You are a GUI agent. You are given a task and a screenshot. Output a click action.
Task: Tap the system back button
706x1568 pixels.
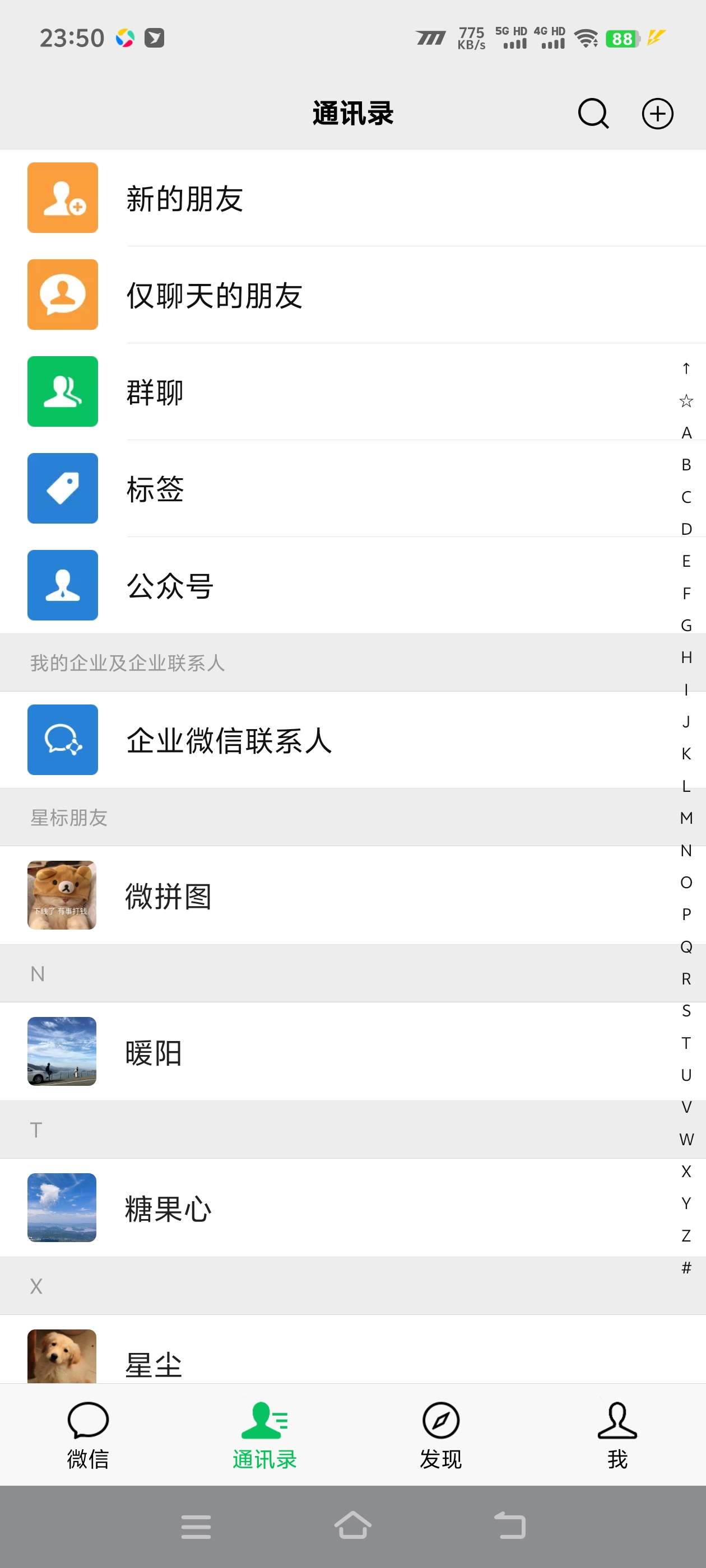[509, 1526]
